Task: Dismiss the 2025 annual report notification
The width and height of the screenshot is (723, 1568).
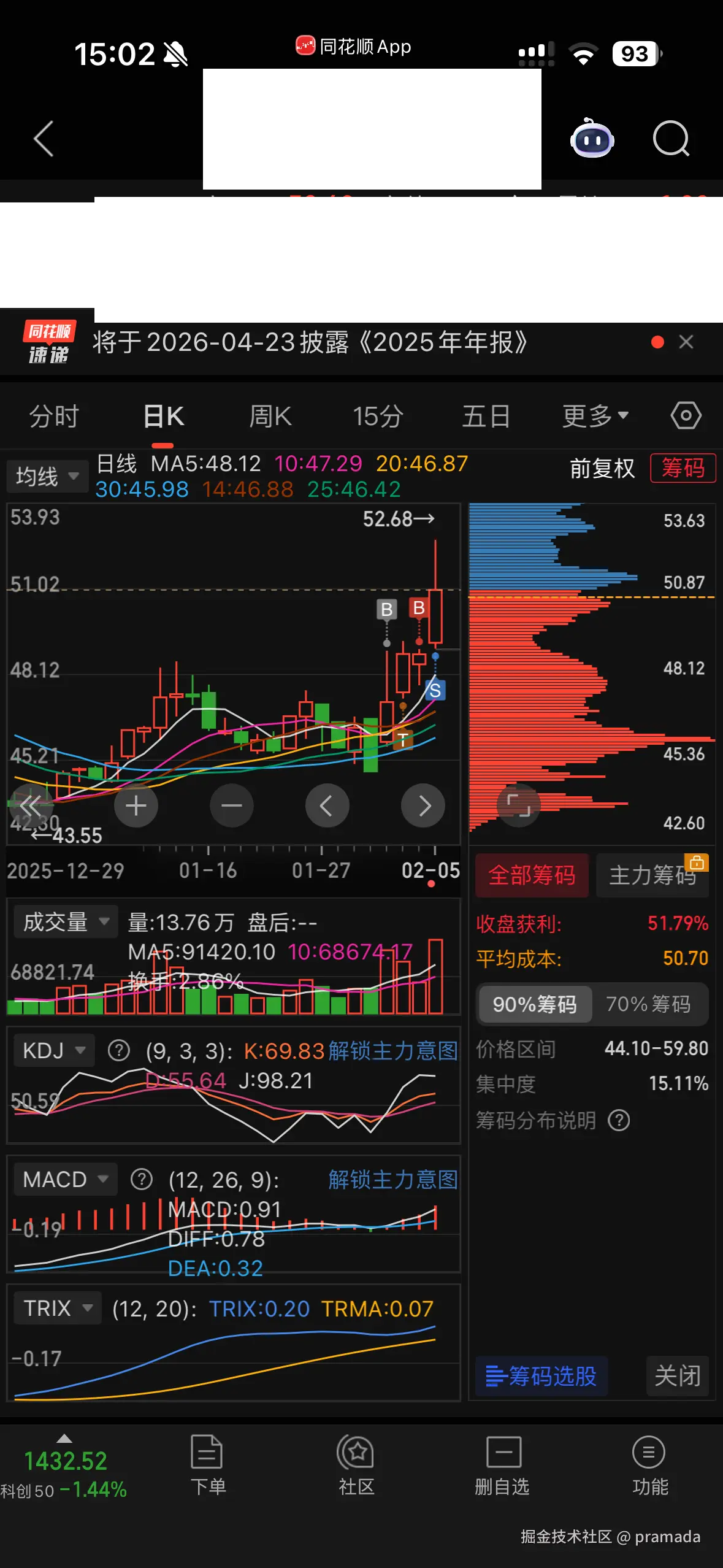Action: (x=686, y=342)
